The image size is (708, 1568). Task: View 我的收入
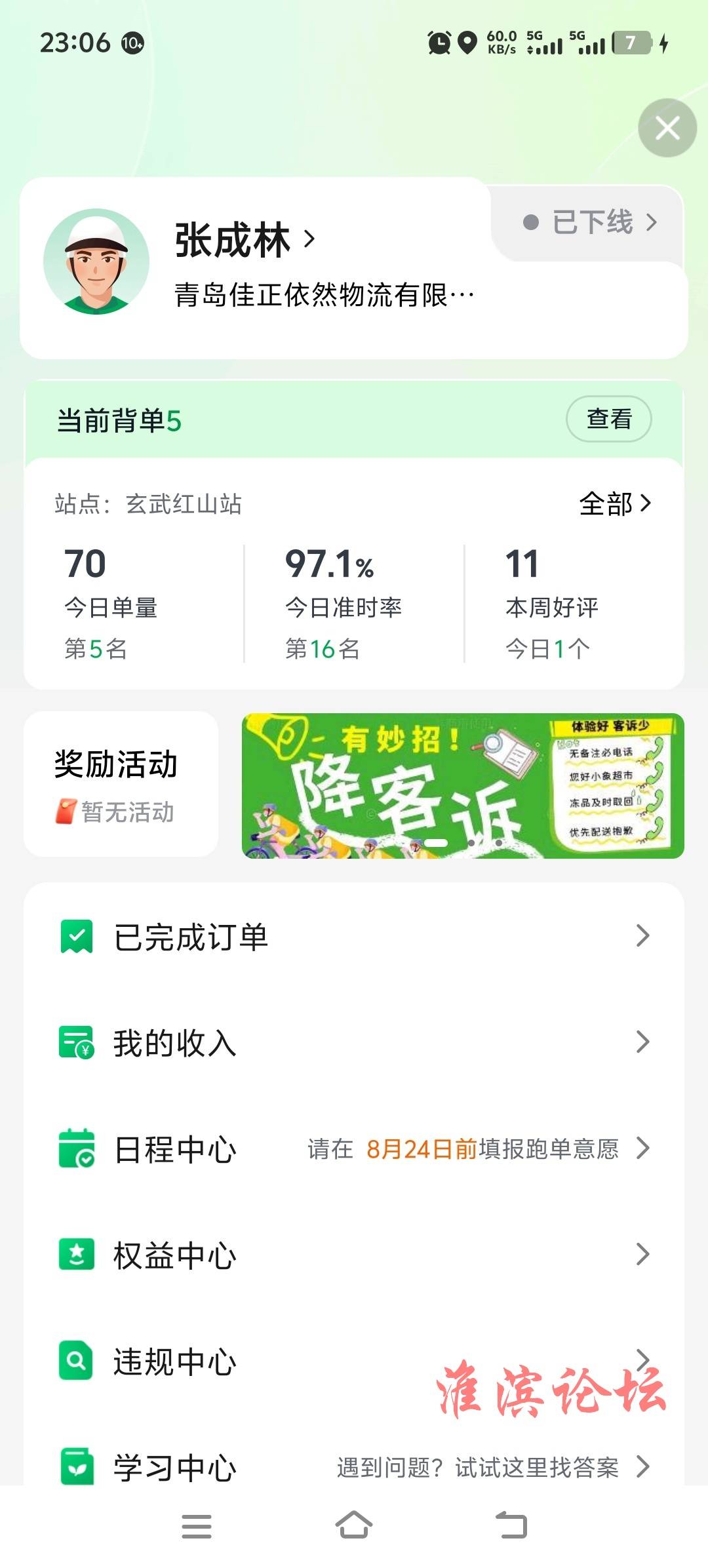354,1042
